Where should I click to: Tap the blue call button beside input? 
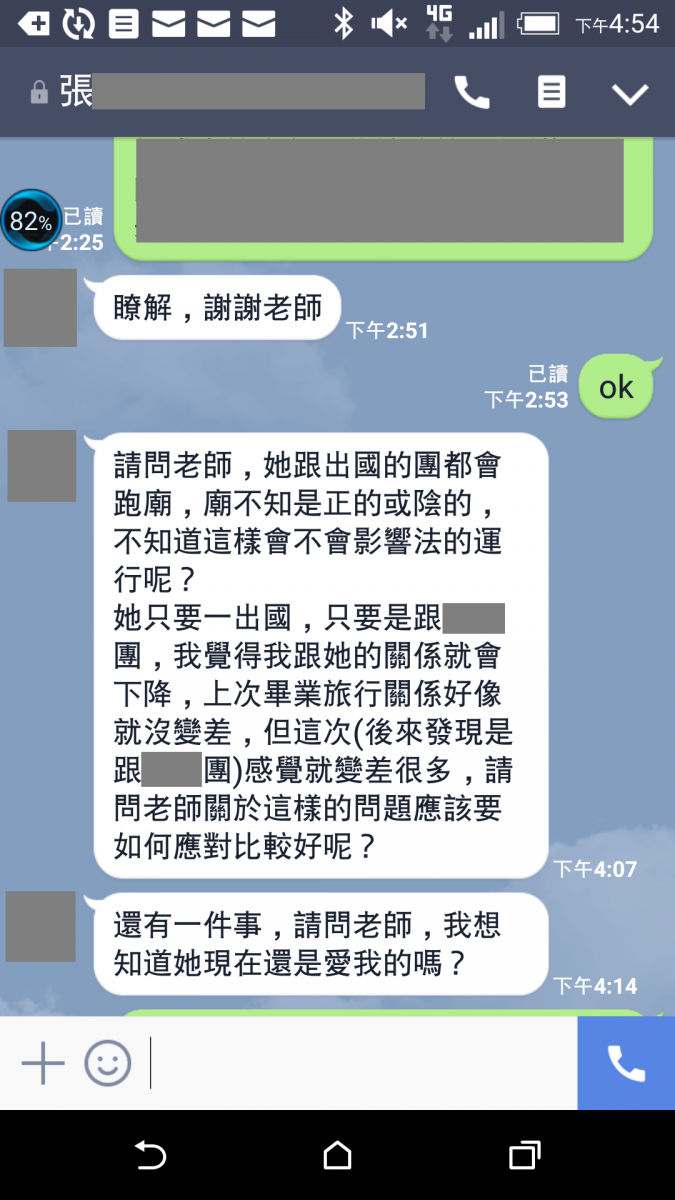coord(626,1063)
